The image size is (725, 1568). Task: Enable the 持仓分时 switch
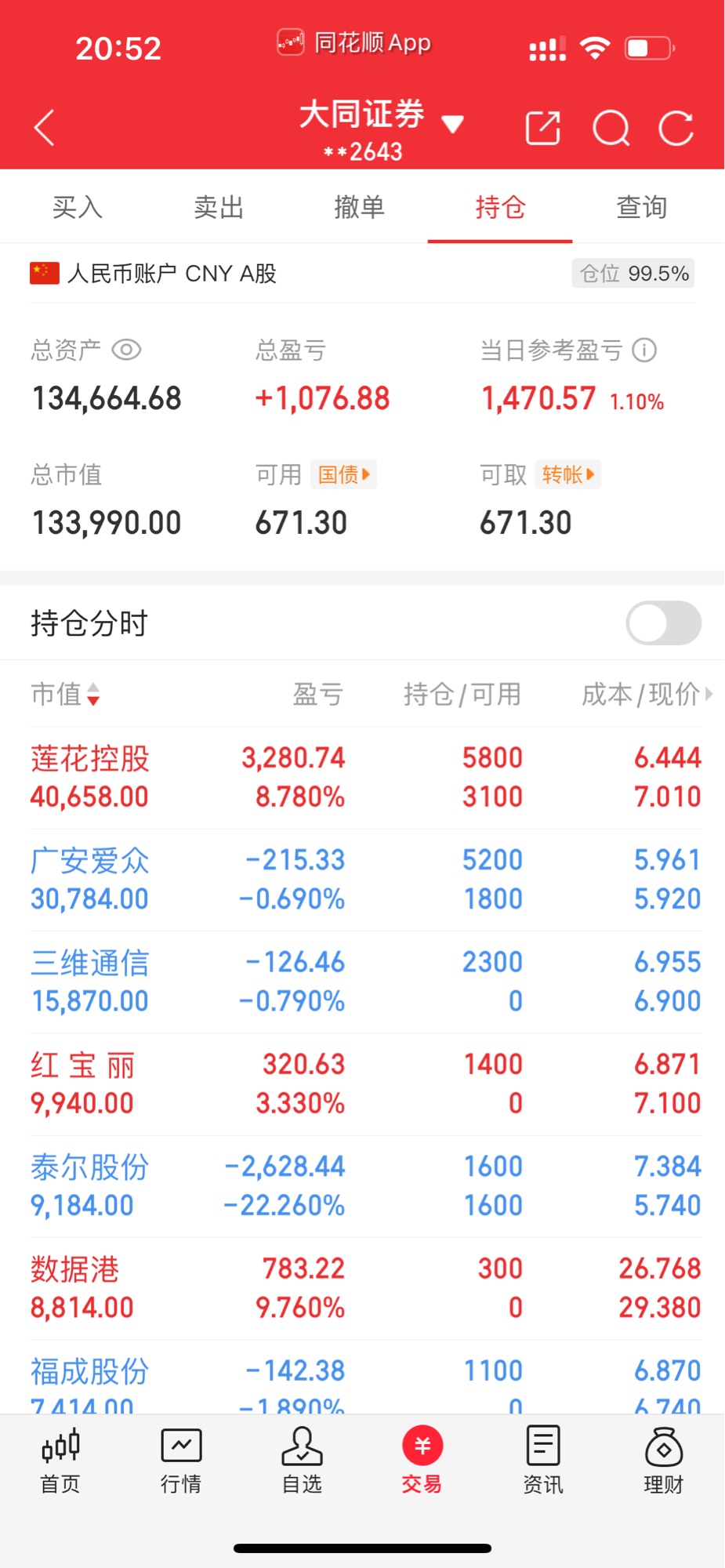[664, 623]
